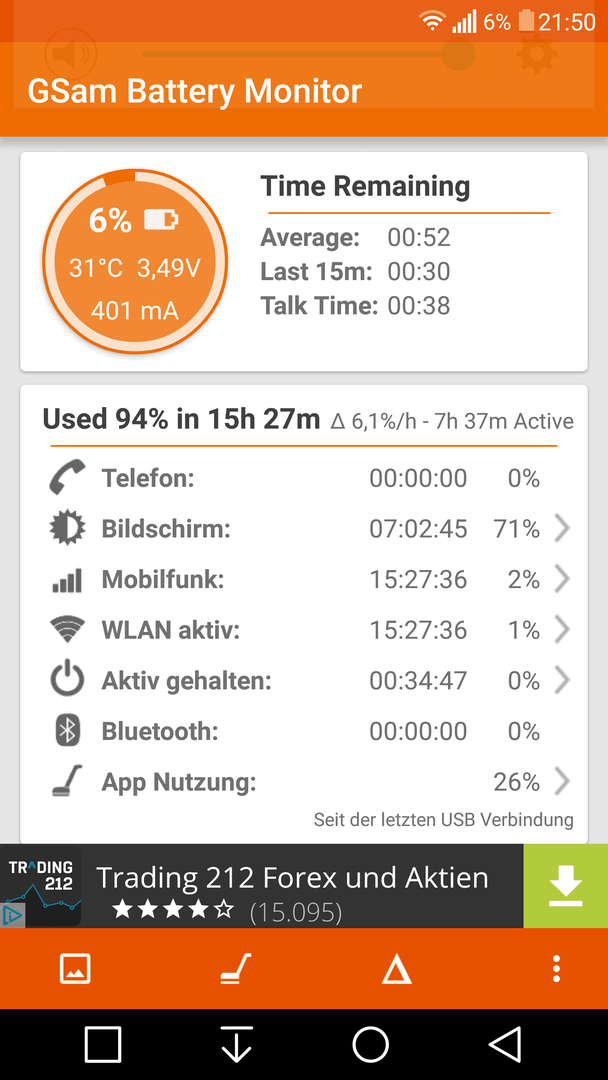Open the Aktiv gehalten details
The height and width of the screenshot is (1080, 608).
click(304, 681)
